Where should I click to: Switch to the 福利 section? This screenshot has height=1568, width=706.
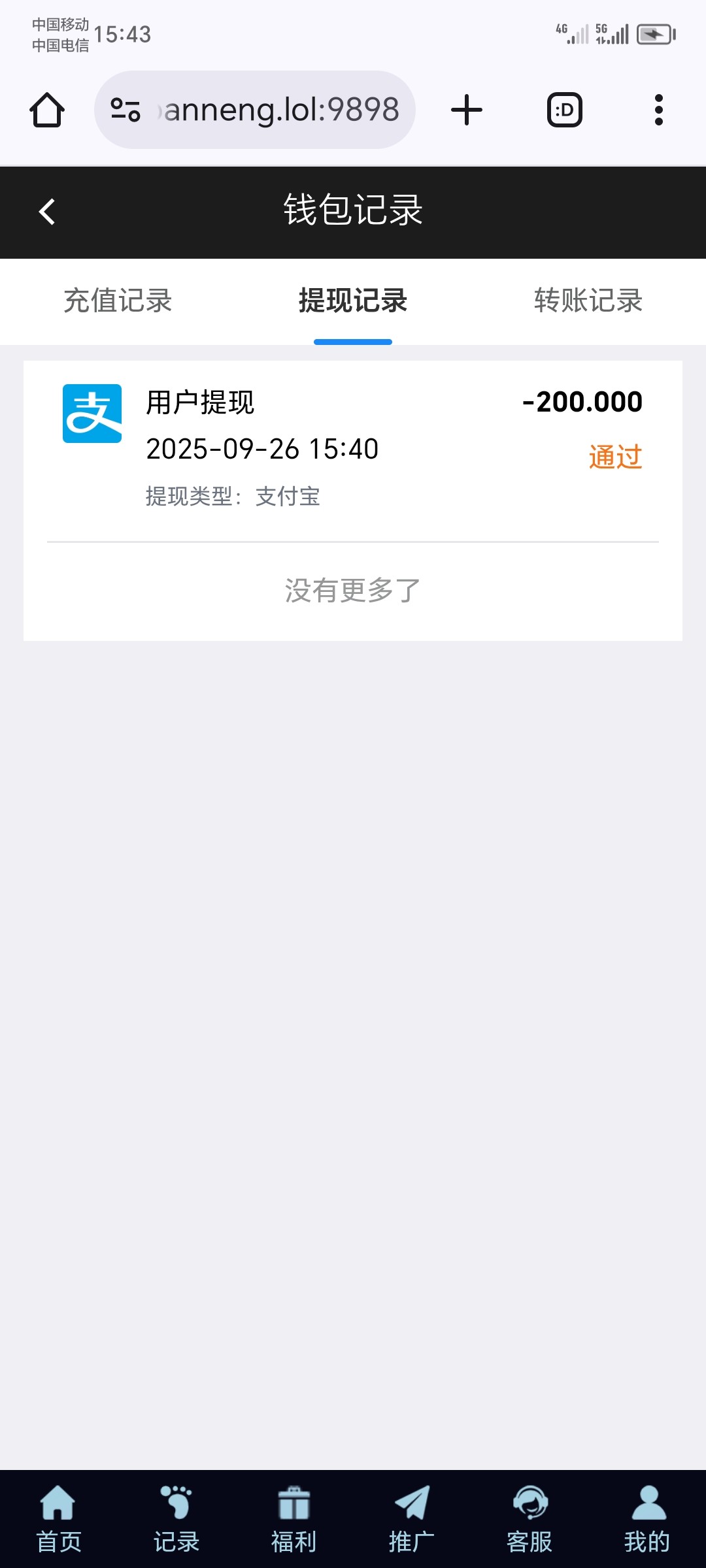(x=294, y=1519)
